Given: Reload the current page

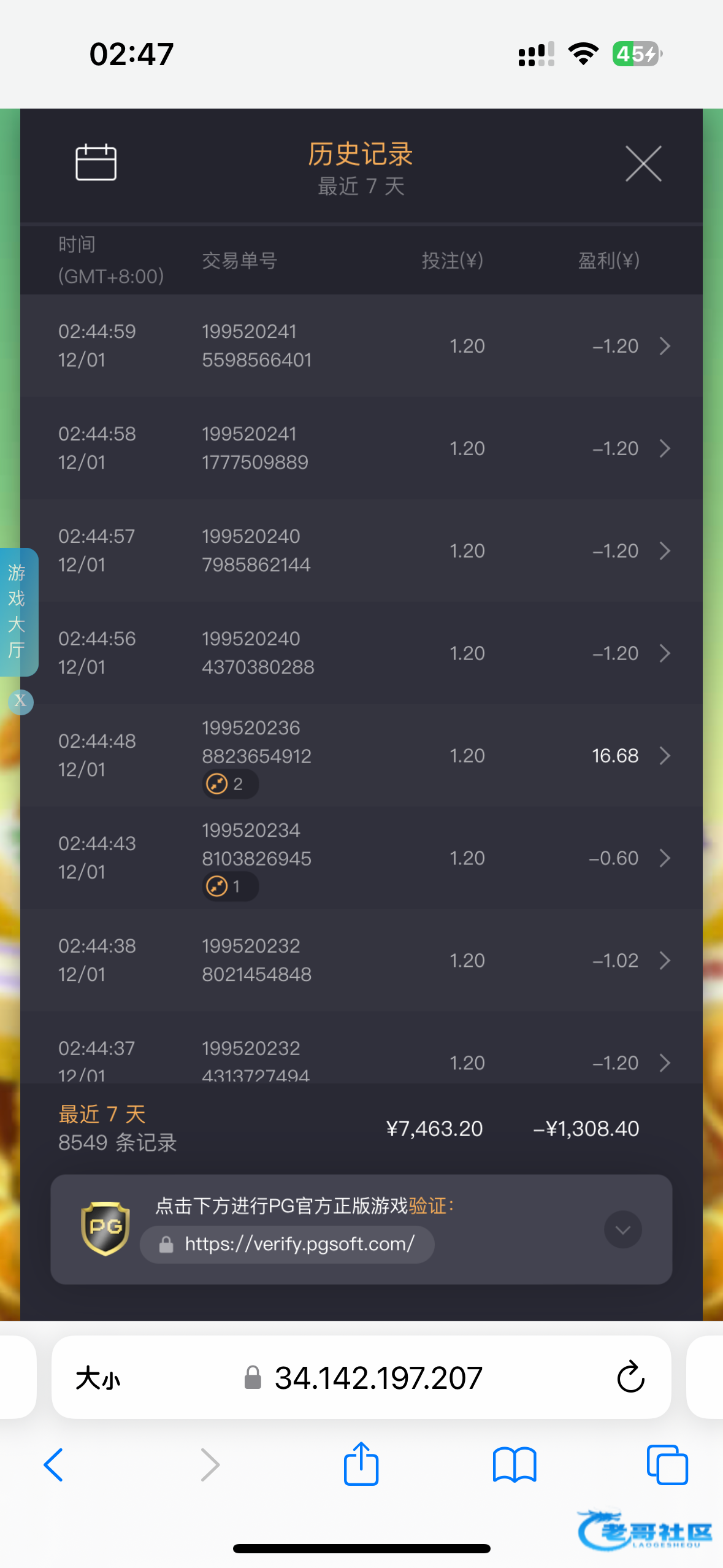Looking at the screenshot, I should pyautogui.click(x=630, y=1378).
